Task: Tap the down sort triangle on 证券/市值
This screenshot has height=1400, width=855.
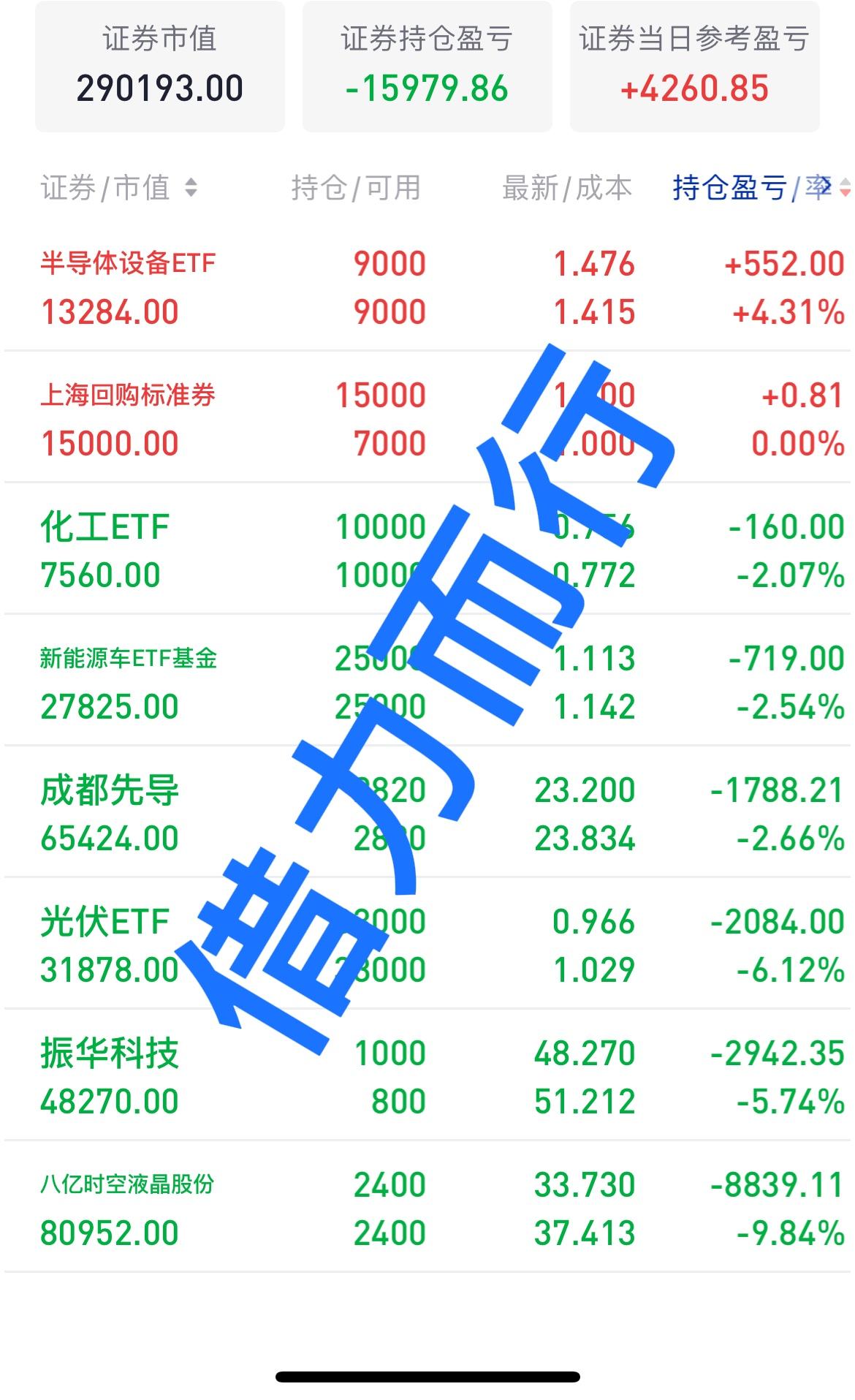Action: click(192, 193)
